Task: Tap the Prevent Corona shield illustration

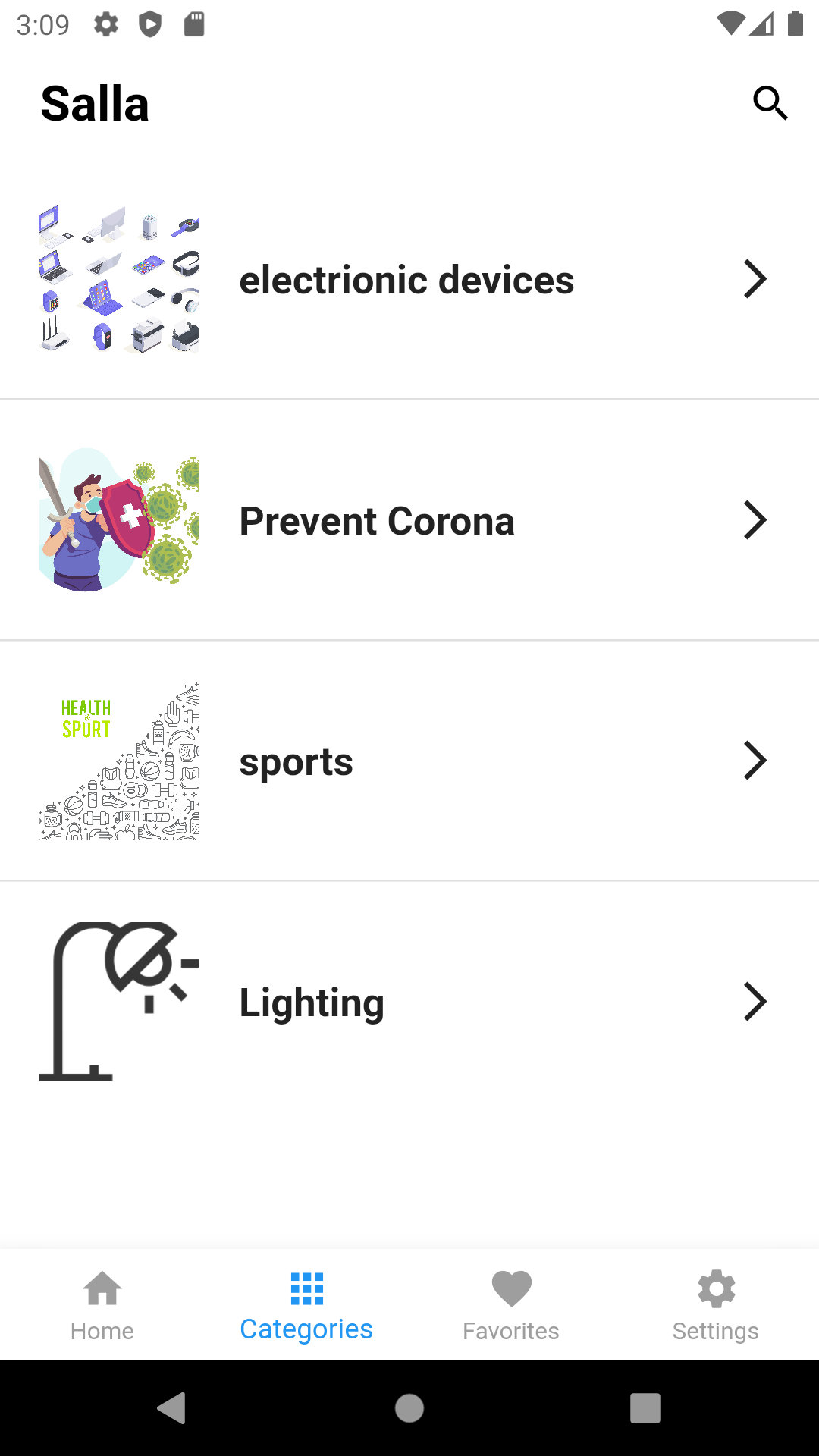Action: point(118,519)
